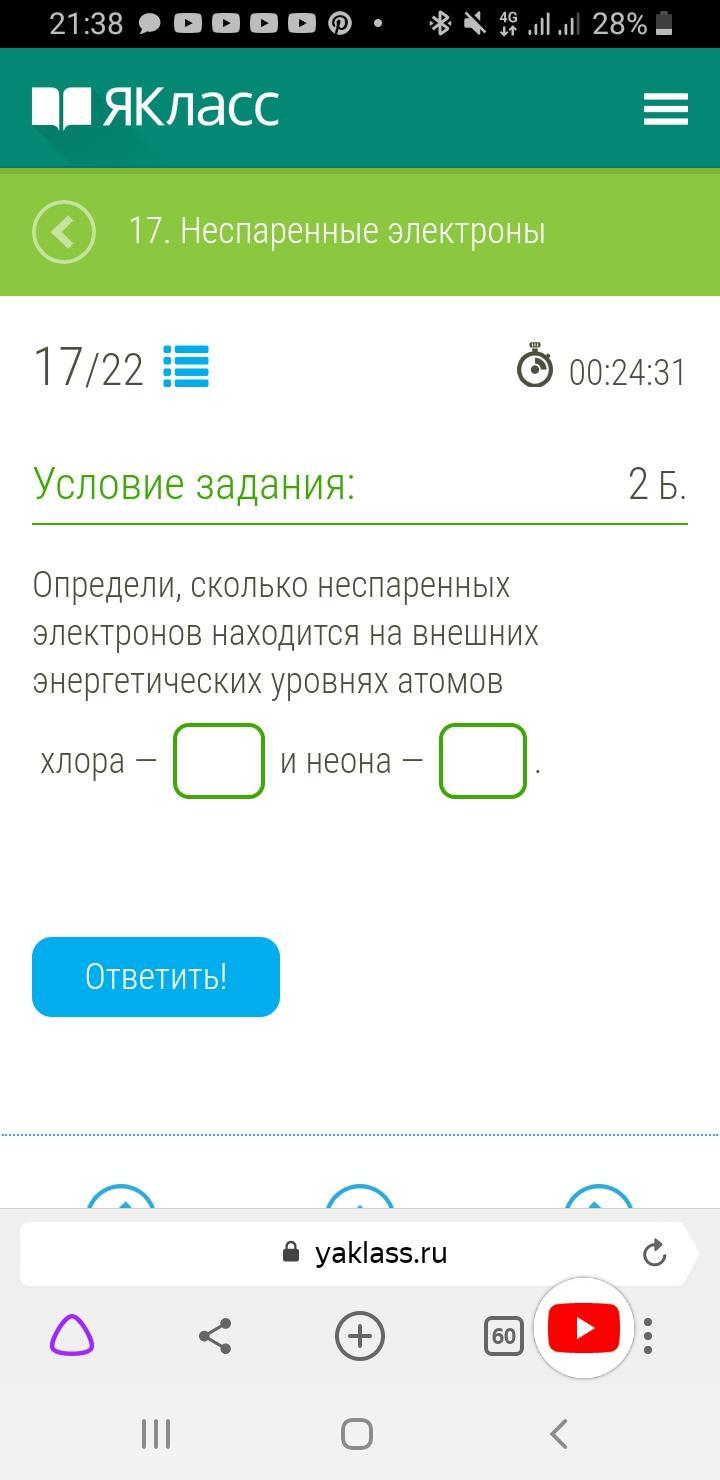Go to the home screen
The height and width of the screenshot is (1480, 720).
click(357, 1434)
